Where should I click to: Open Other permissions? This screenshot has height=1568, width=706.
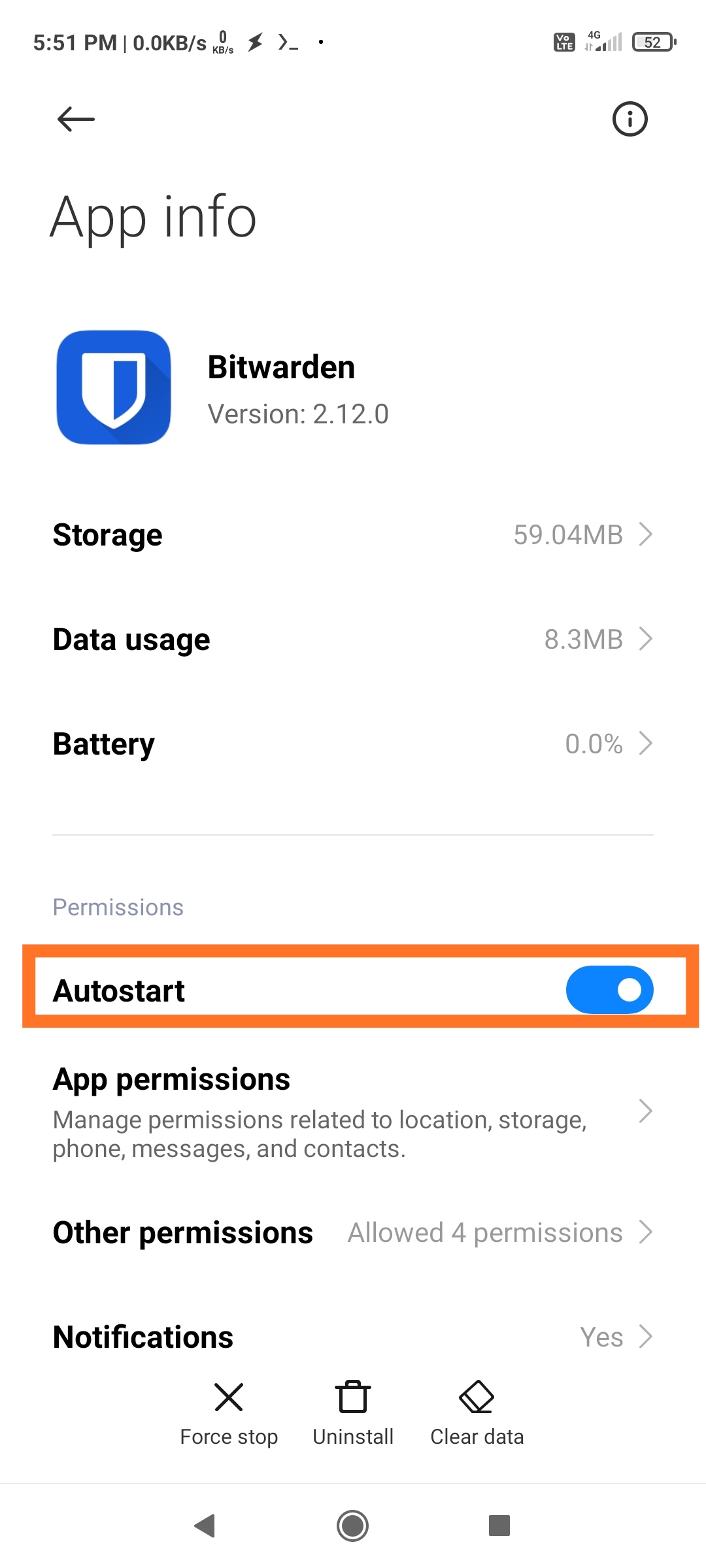coord(353,1233)
